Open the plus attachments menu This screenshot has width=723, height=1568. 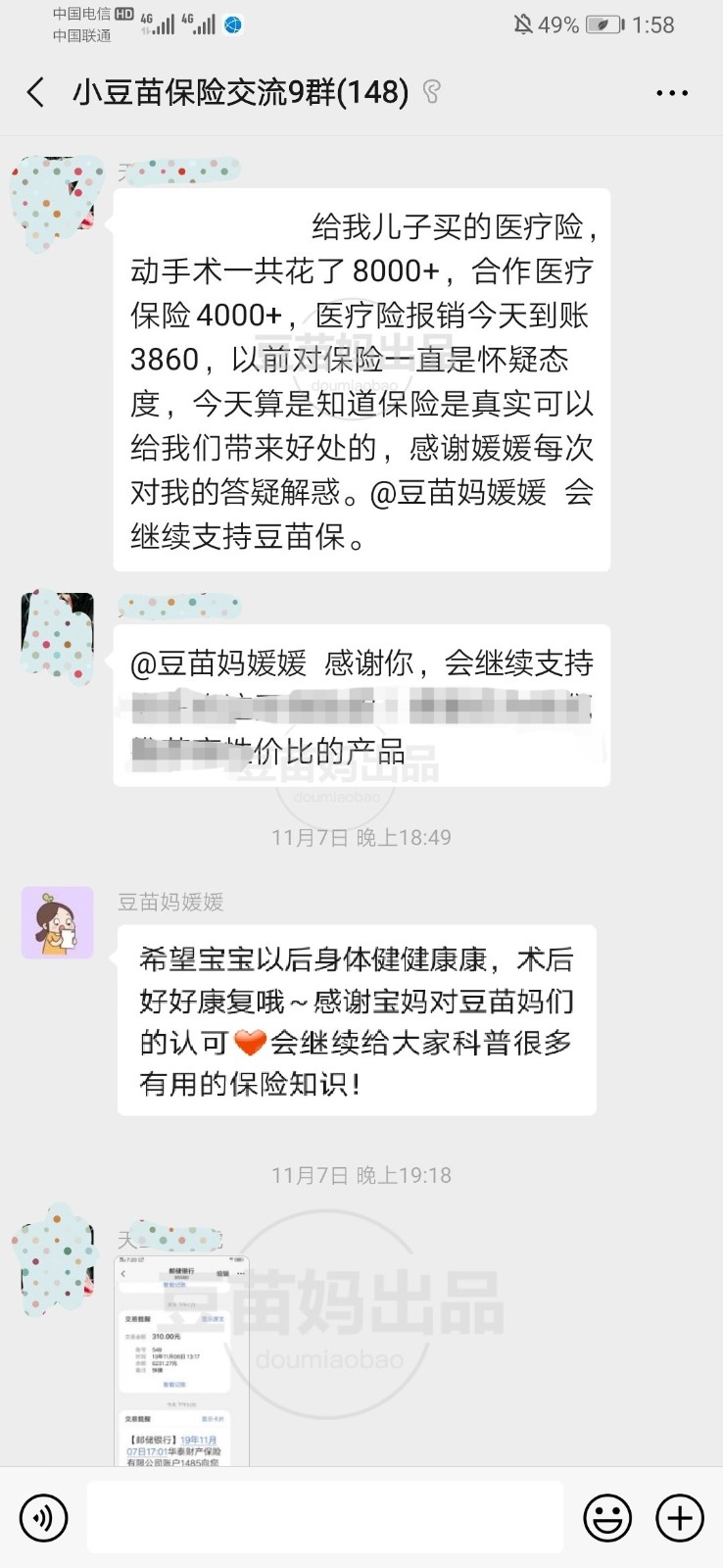680,1518
